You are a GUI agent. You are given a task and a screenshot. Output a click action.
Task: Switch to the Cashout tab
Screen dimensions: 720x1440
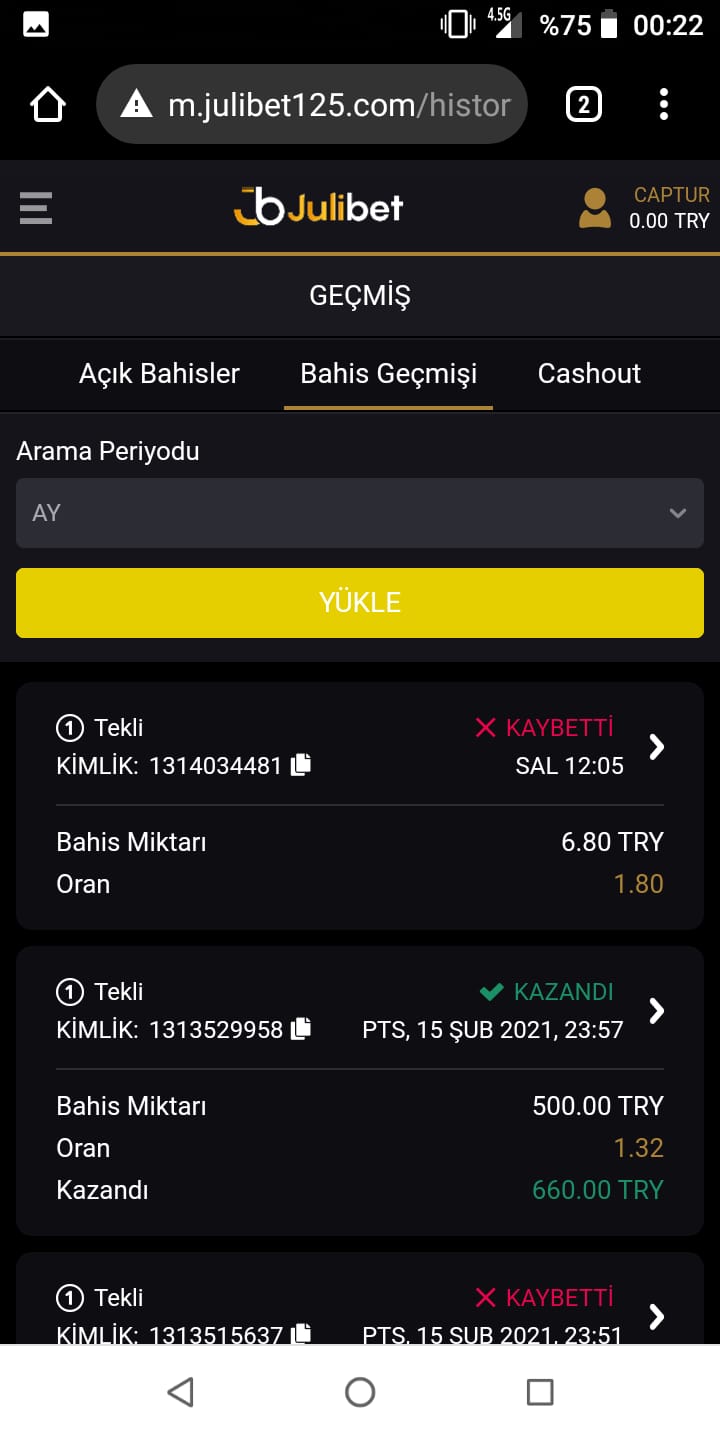[x=589, y=374]
